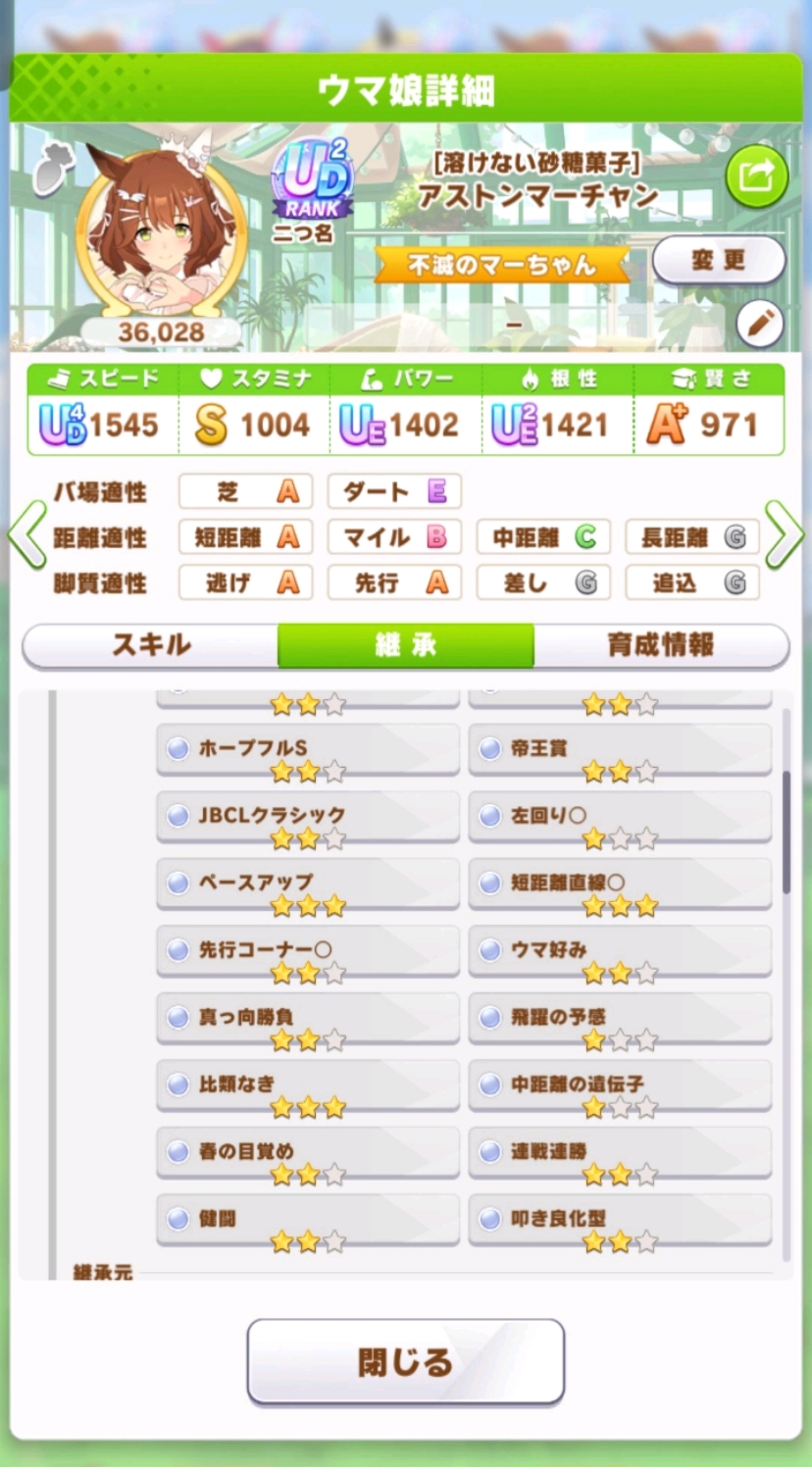Tap the 変更 button

click(718, 261)
